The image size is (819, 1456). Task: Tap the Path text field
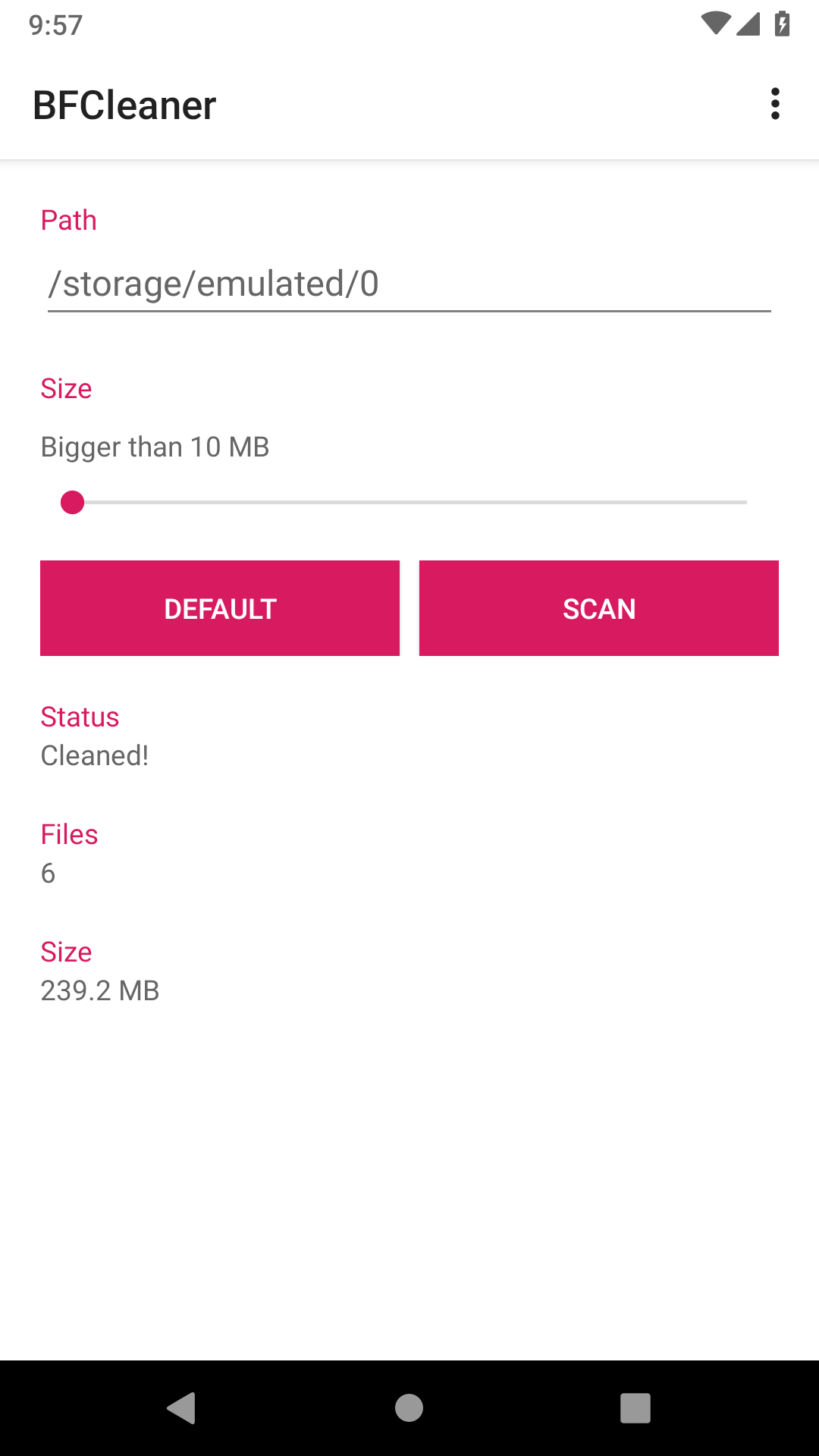(409, 284)
